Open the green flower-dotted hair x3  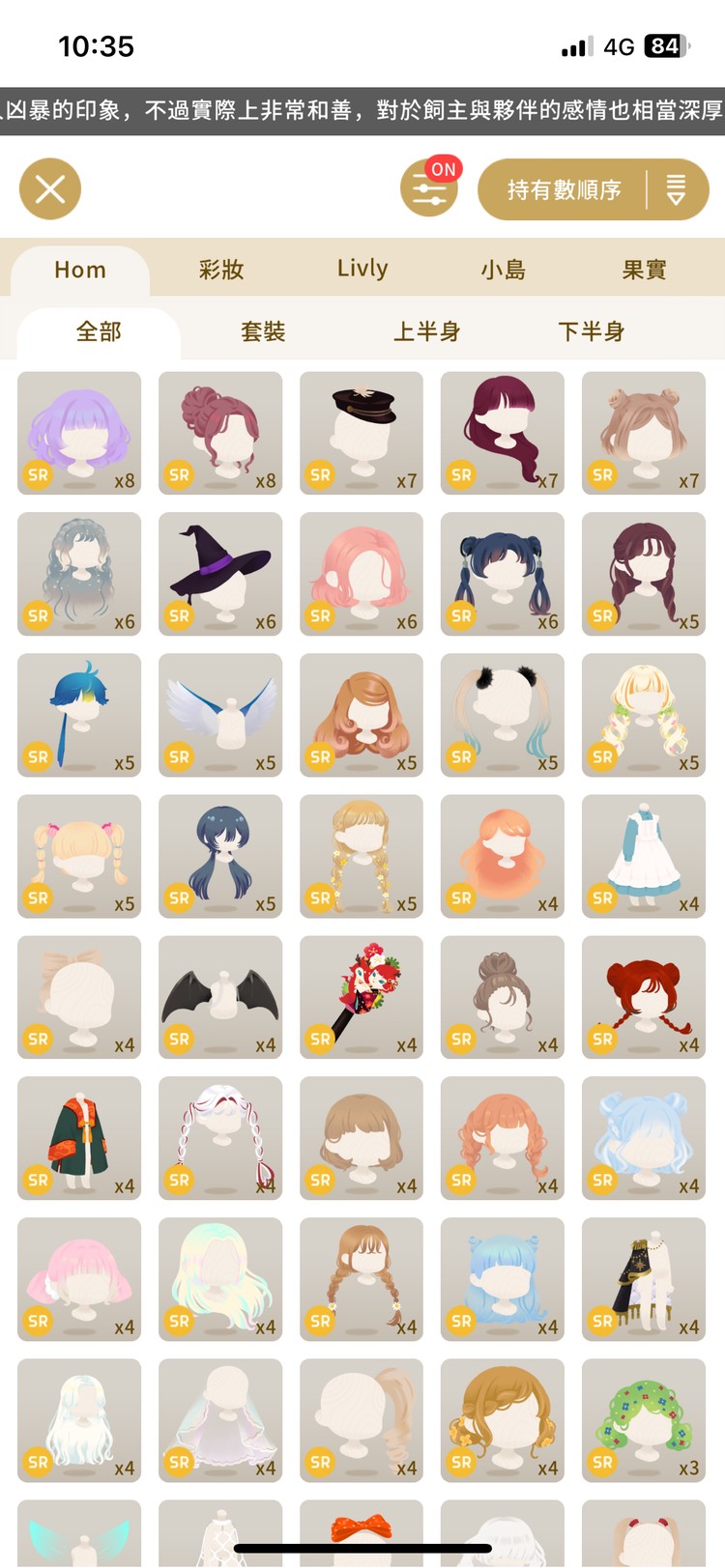click(x=644, y=1420)
